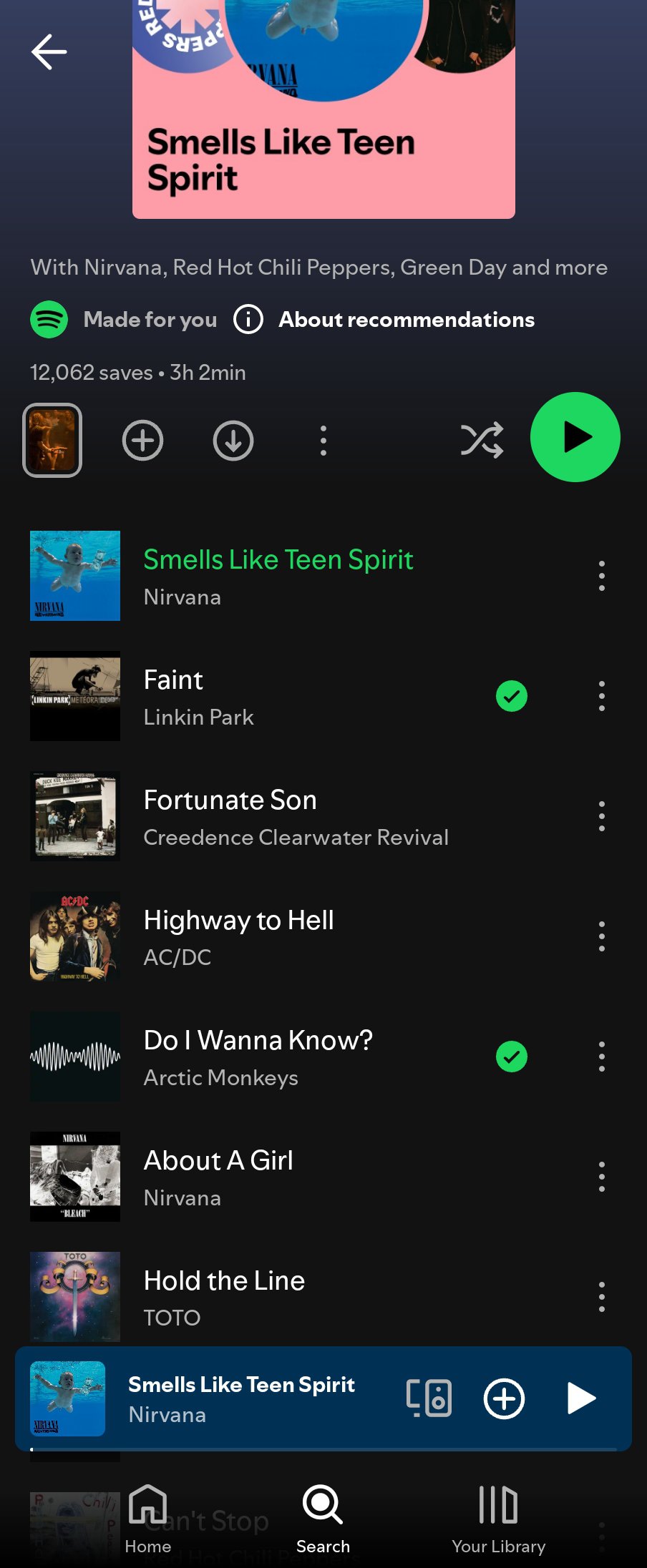647x1568 pixels.
Task: Tap the saved checkmark on Do I Wanna Know?
Action: pos(511,1057)
